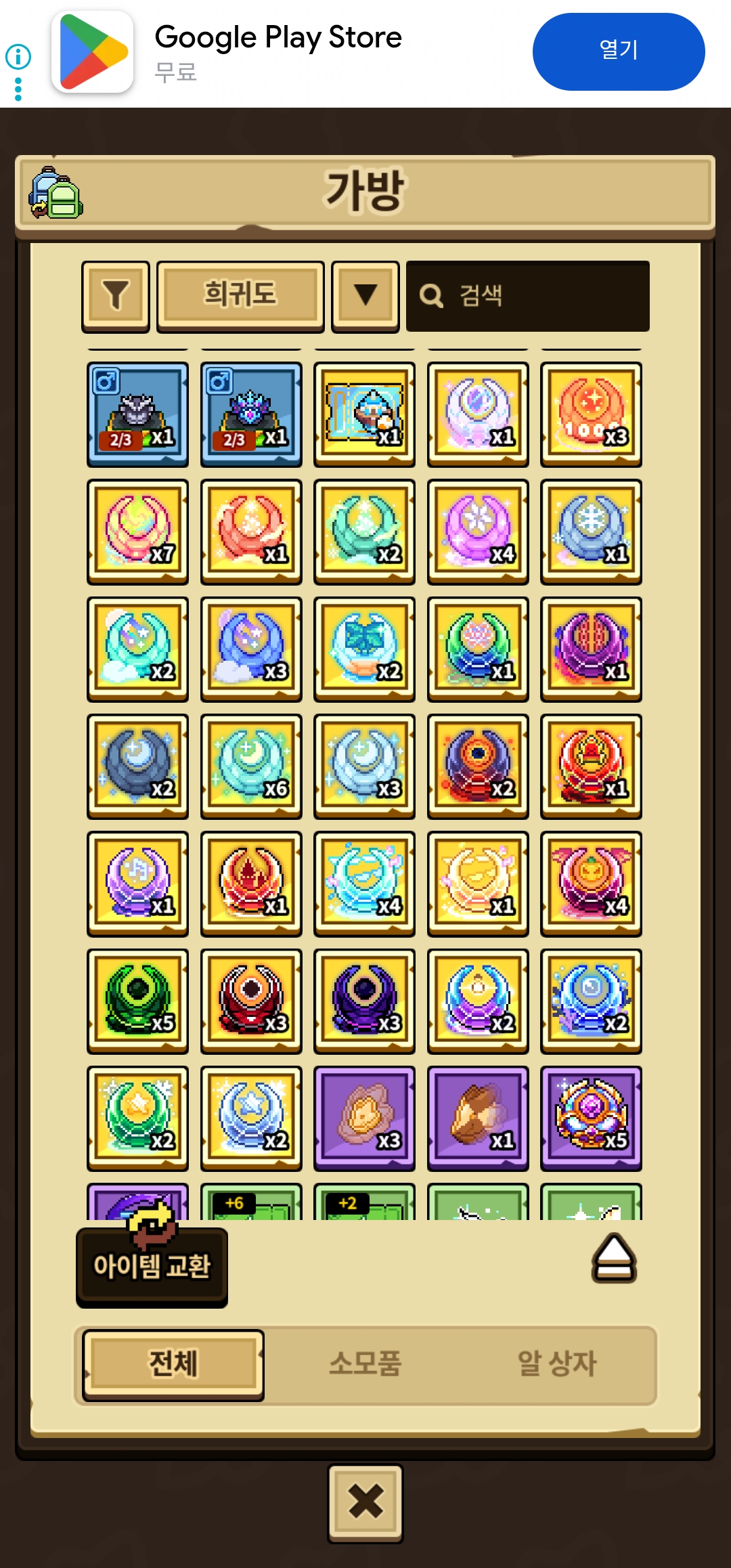This screenshot has height=1568, width=731.
Task: Switch to the 소모품 tab
Action: pos(365,1364)
